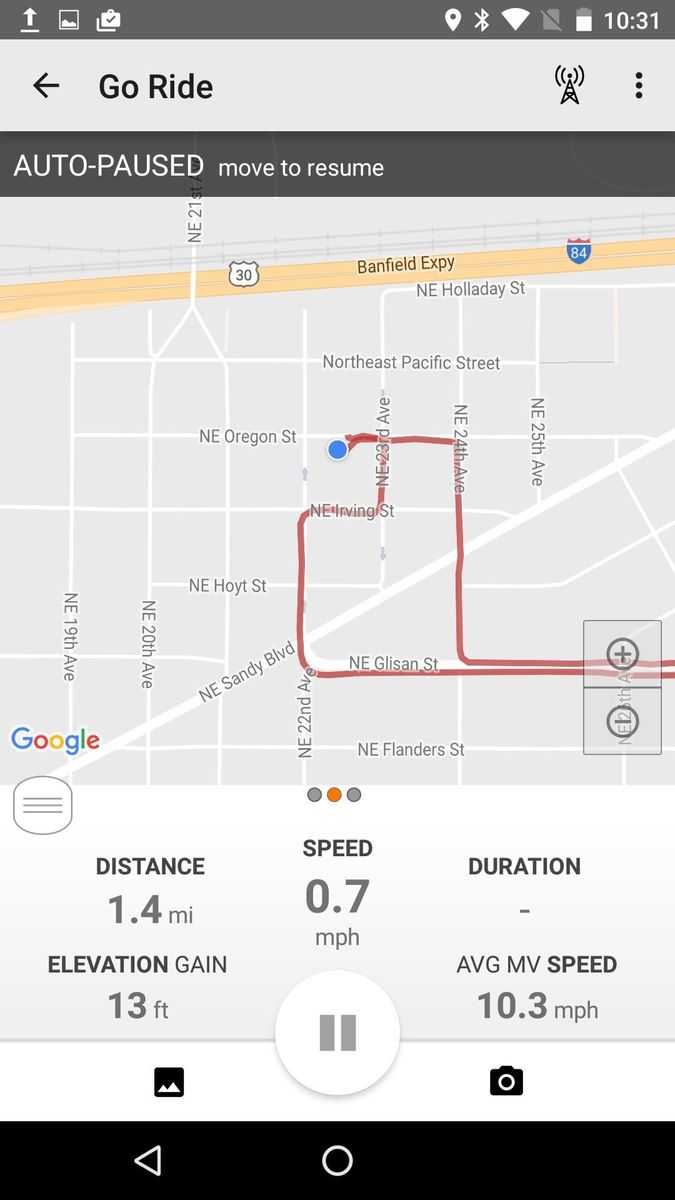Tap the system home button
This screenshot has height=1200, width=675.
click(337, 1160)
